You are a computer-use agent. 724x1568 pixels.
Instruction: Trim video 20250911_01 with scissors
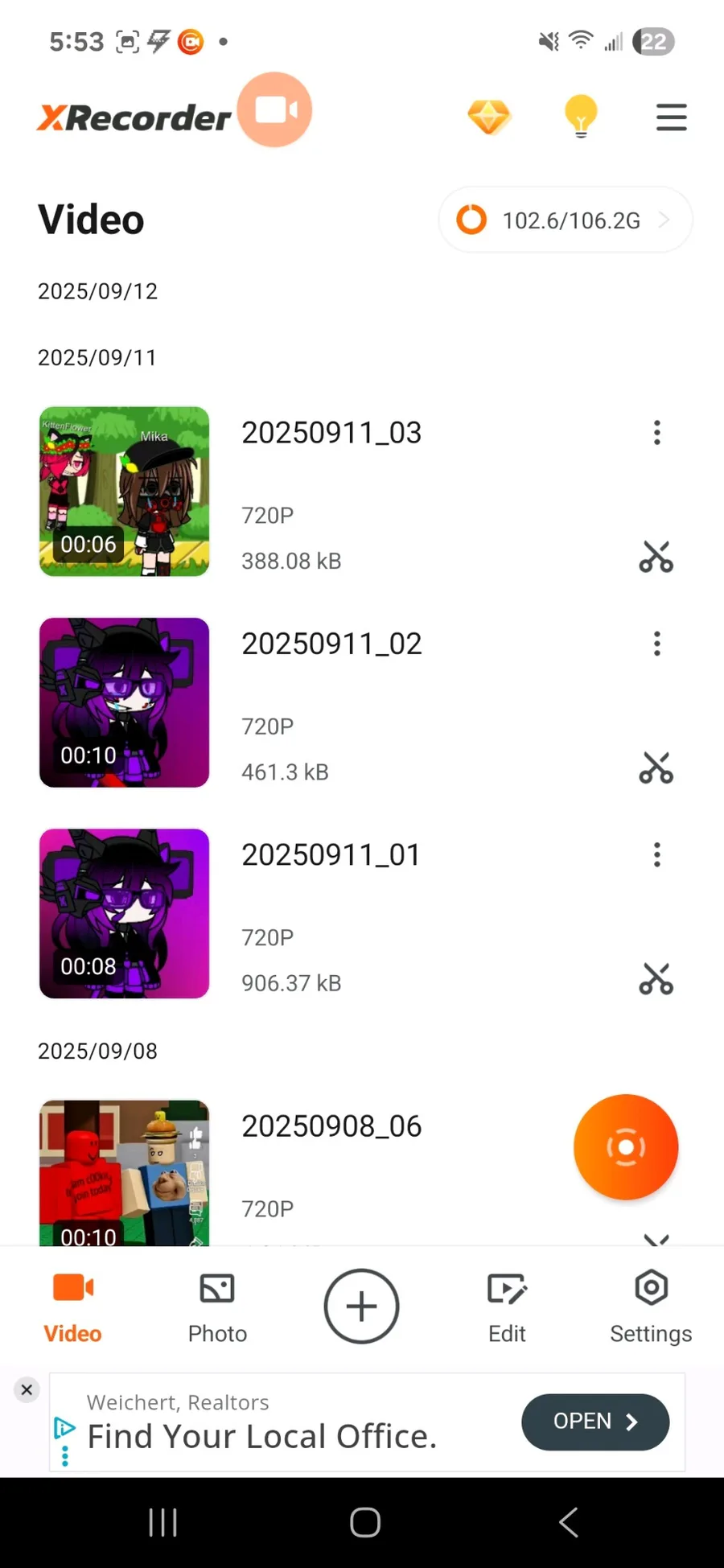click(656, 979)
